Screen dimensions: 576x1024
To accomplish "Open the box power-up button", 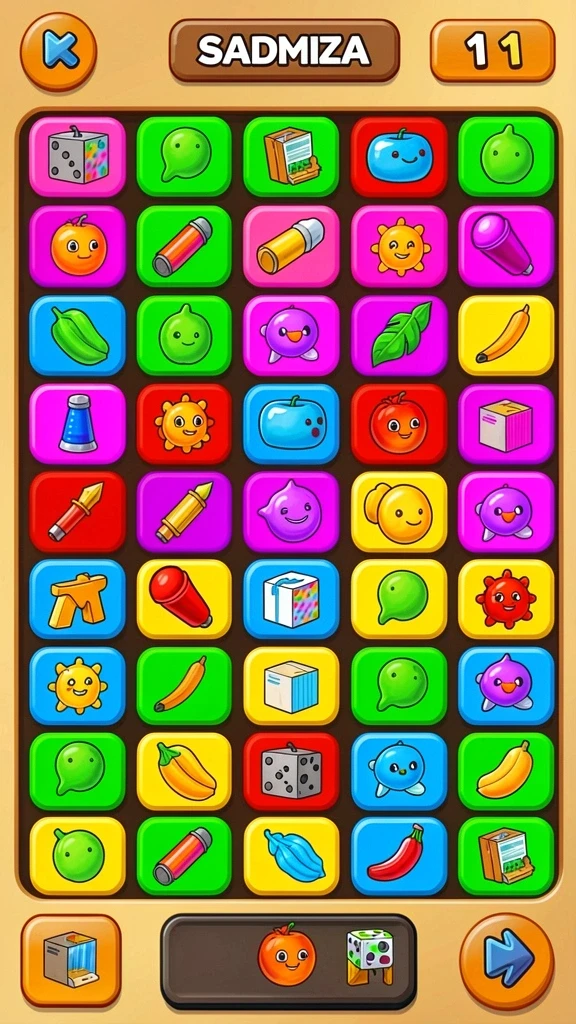I will coord(71,960).
